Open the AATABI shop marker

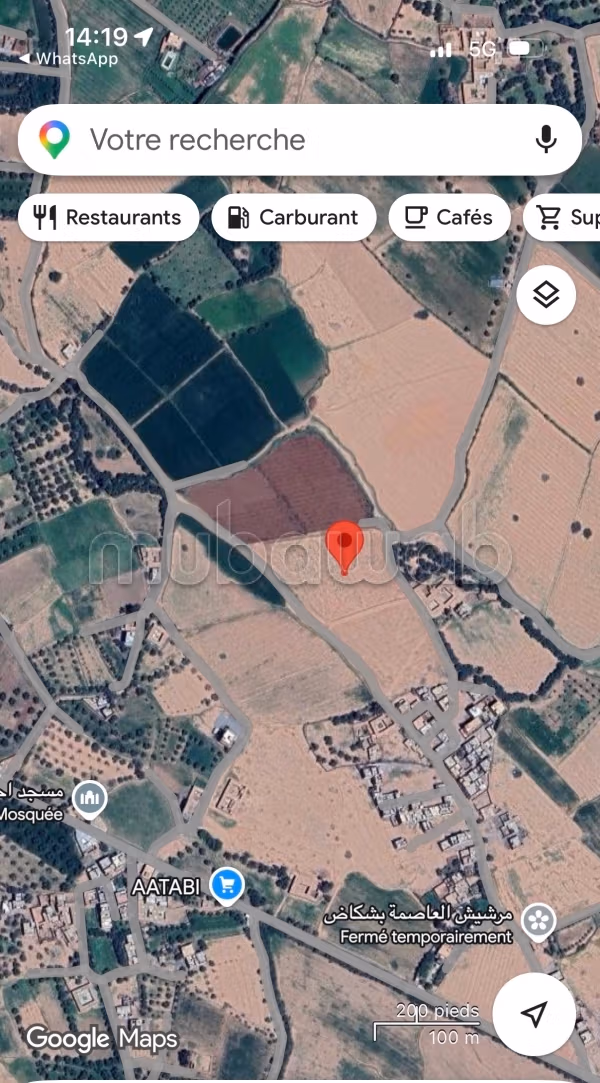pos(226,887)
